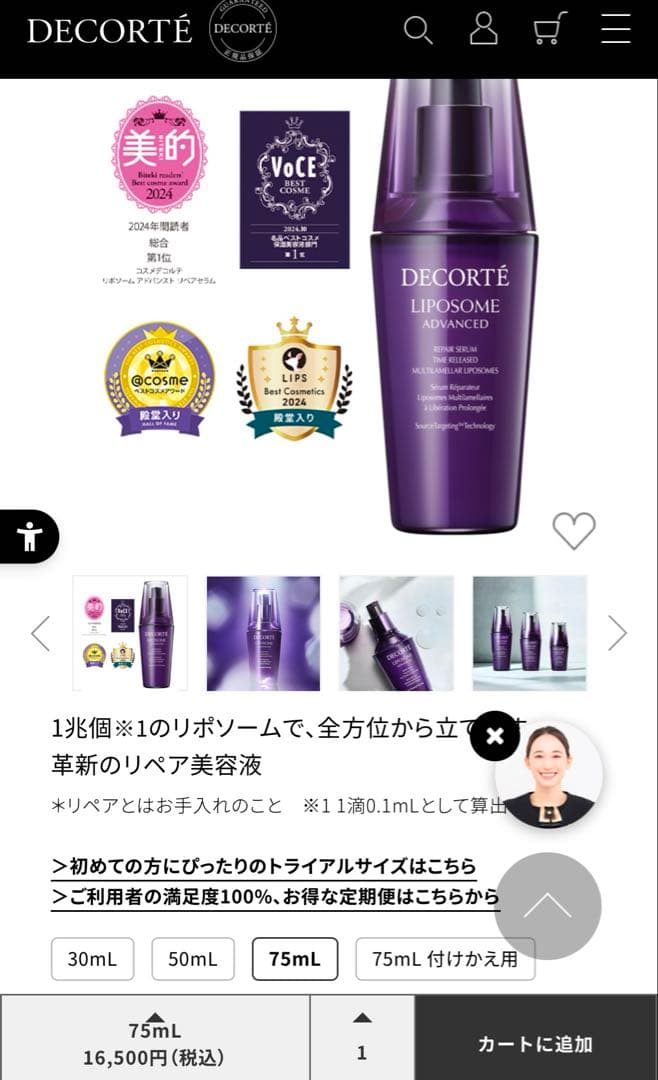Open trial size link for first-time users
Screen dimensions: 658x1080
(x=264, y=866)
